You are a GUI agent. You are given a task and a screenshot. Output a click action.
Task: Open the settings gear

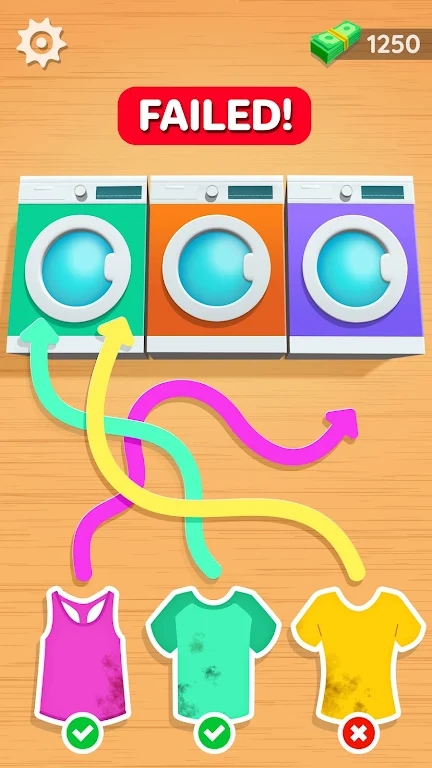[42, 43]
